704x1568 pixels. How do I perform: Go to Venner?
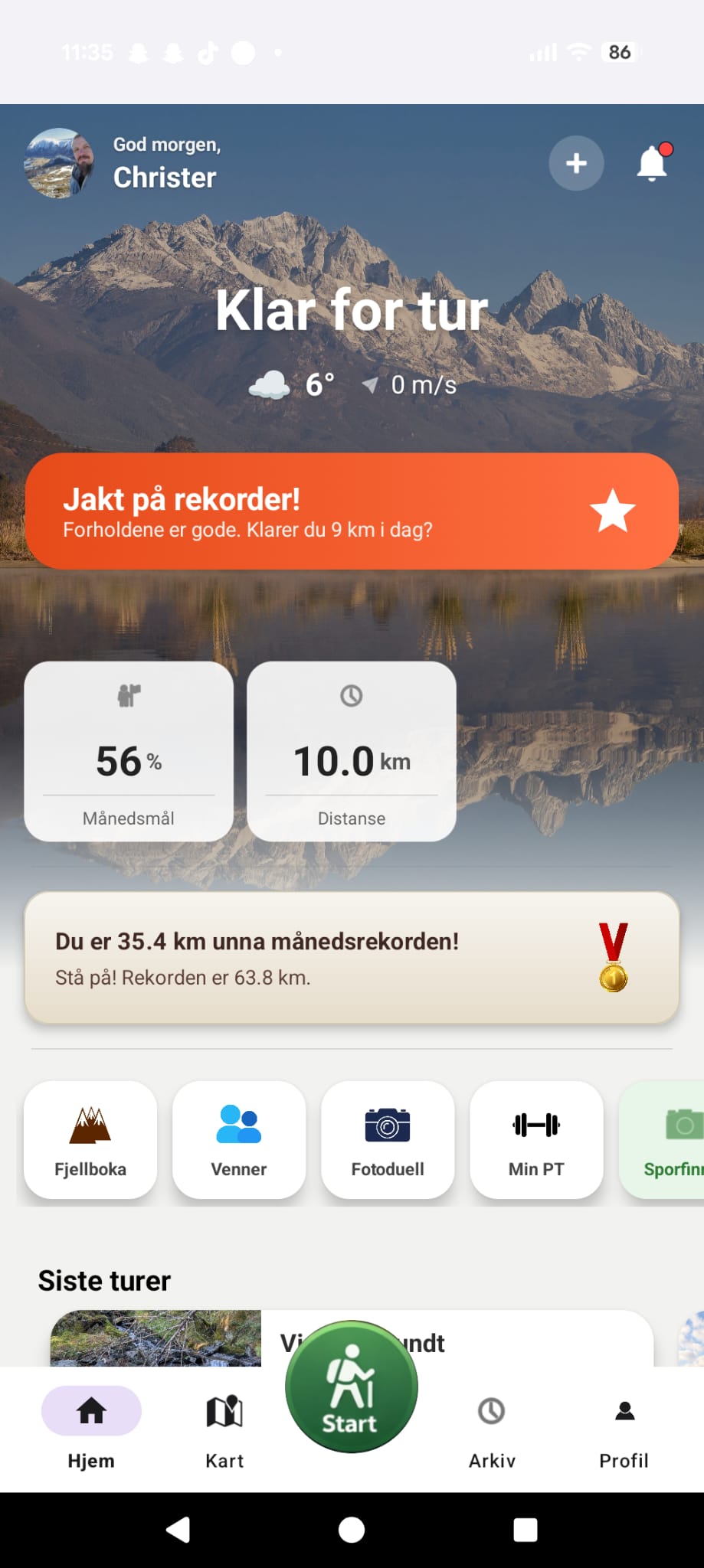pyautogui.click(x=239, y=1139)
